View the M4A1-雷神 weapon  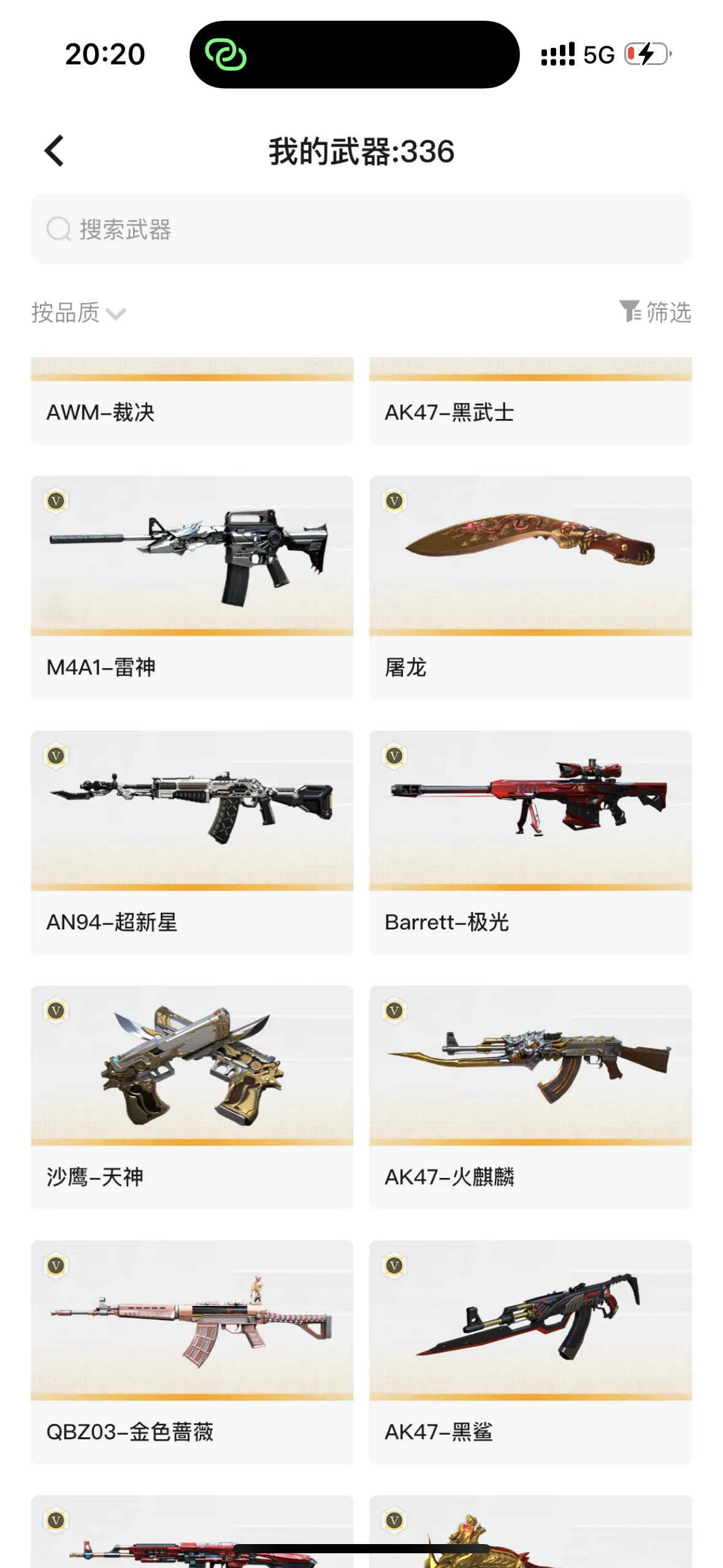192,588
